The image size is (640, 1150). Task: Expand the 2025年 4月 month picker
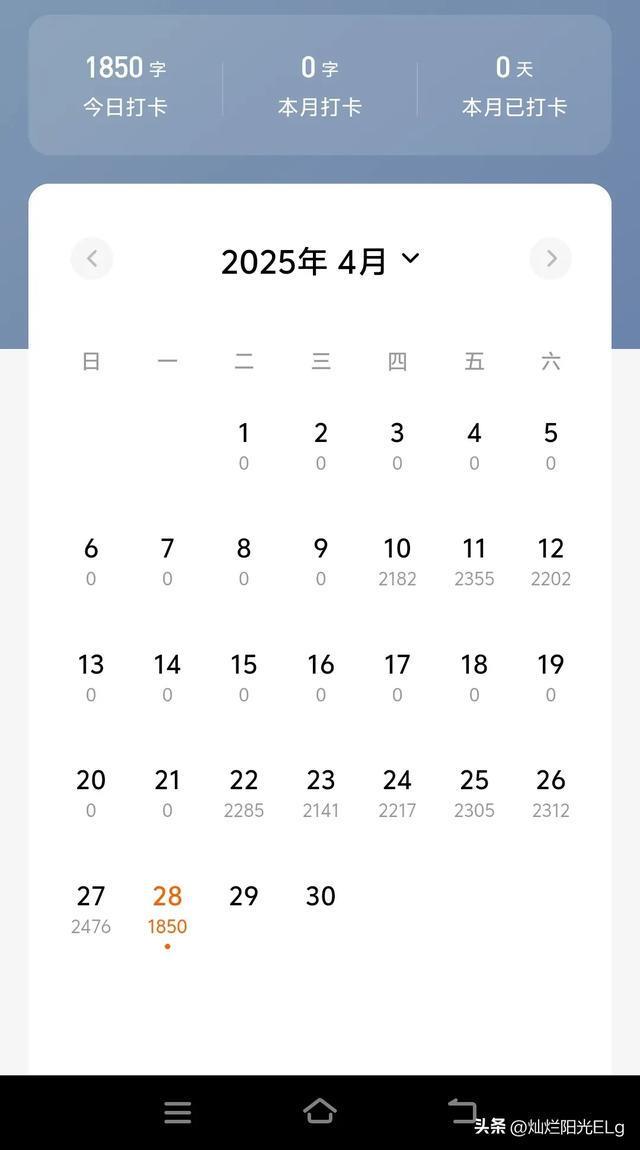point(320,260)
